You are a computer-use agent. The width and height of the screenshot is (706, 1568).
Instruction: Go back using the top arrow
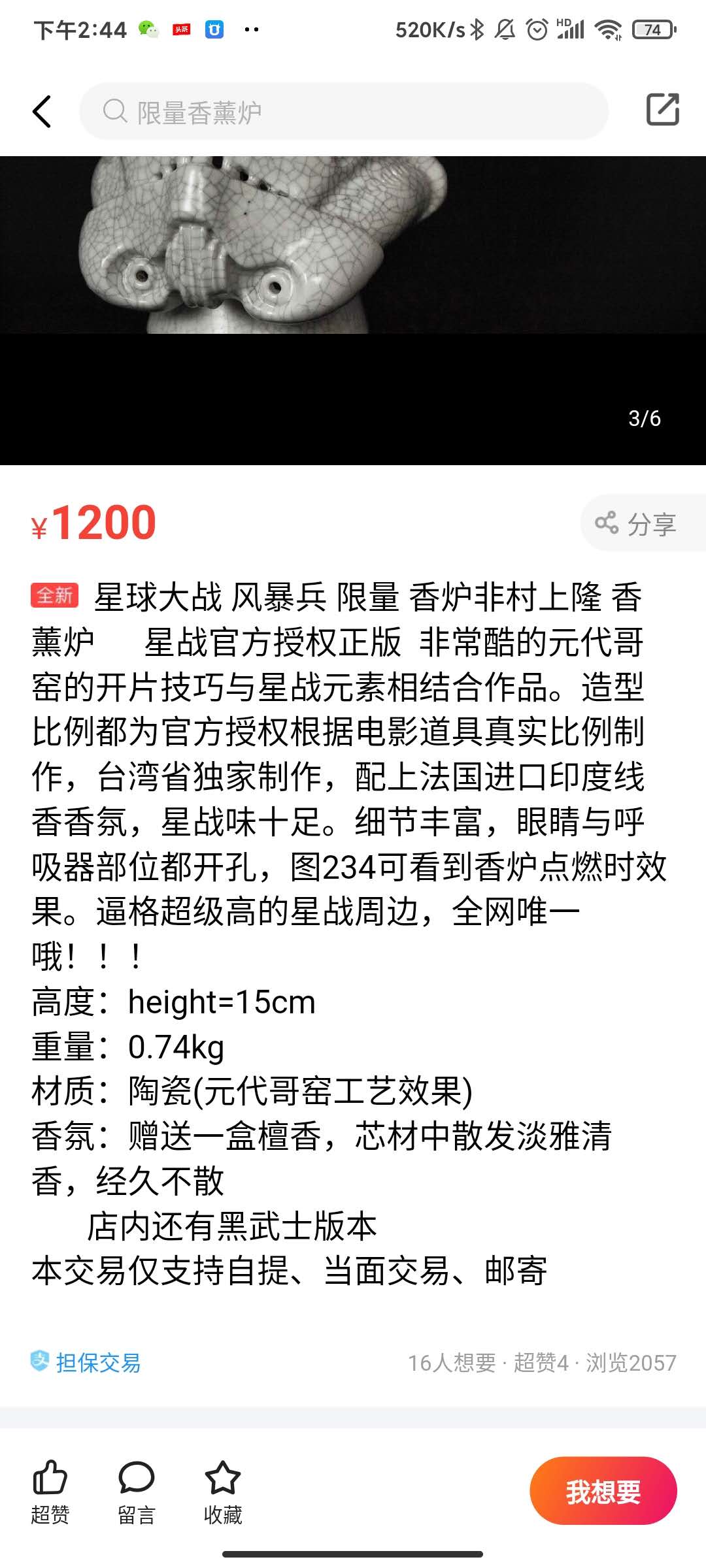[x=42, y=111]
